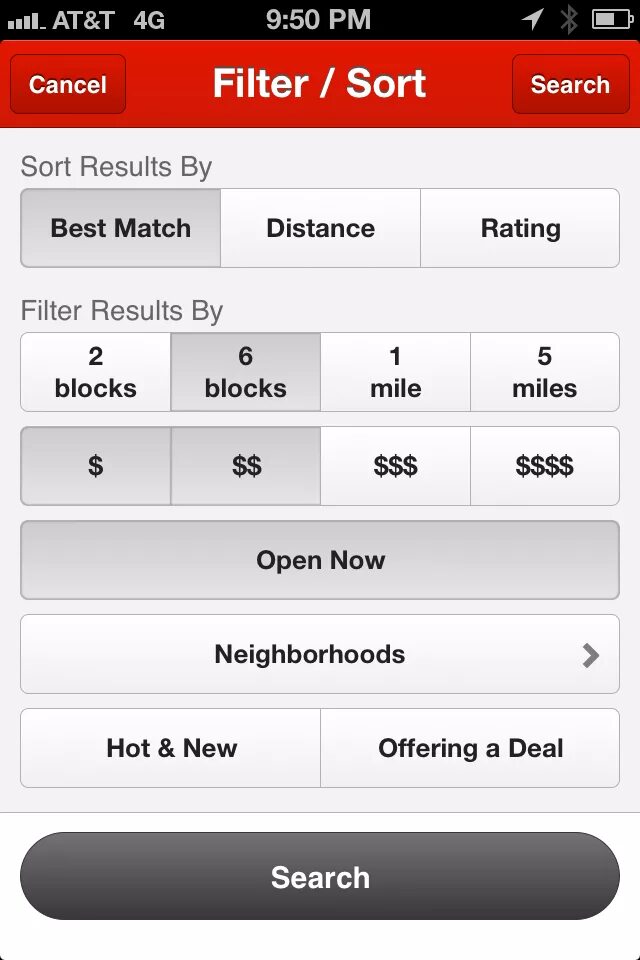This screenshot has height=960, width=640.
Task: Open the Neighborhoods list
Action: (320, 654)
